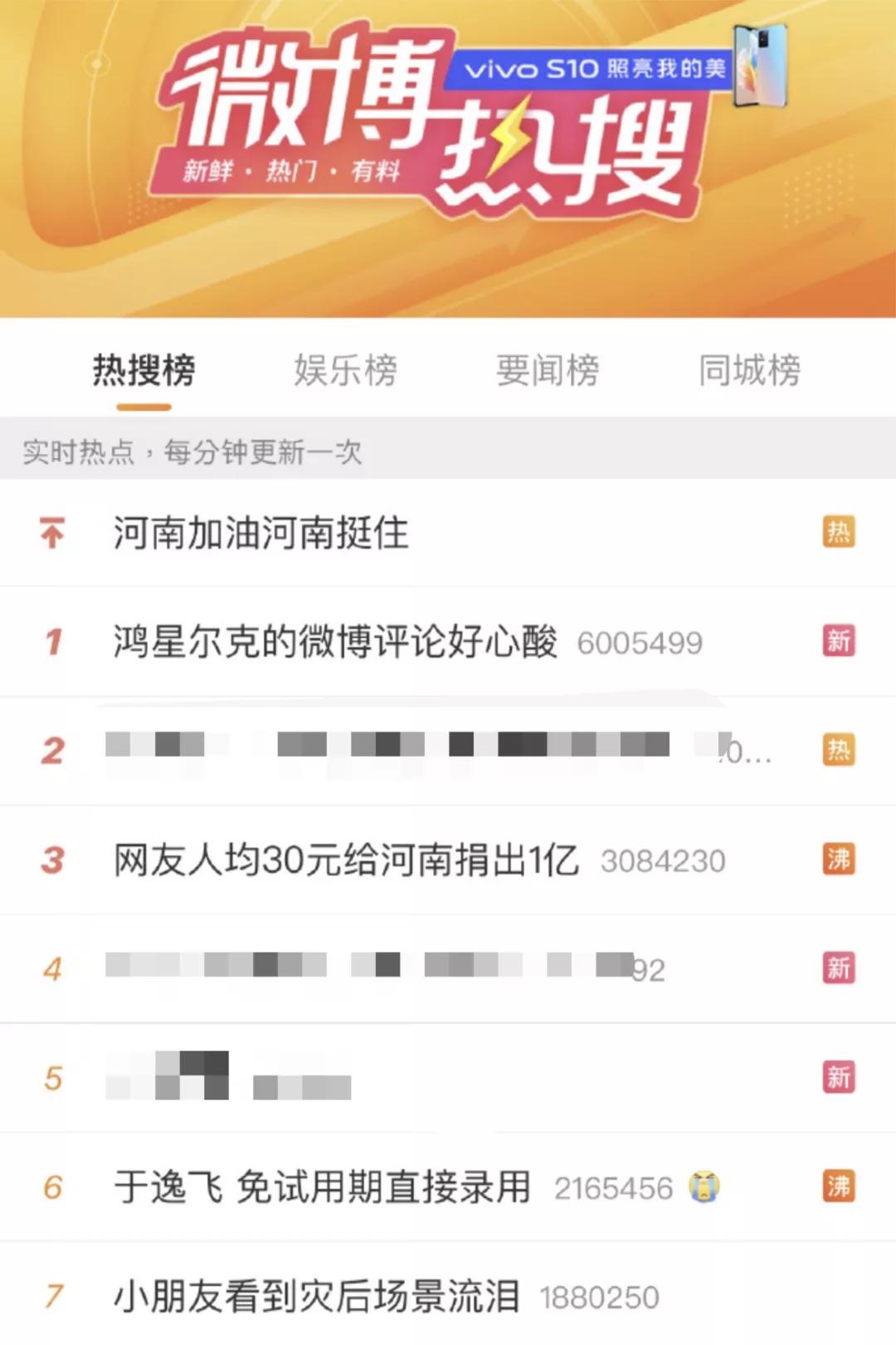Select the 同城榜 tab

pos(749,372)
